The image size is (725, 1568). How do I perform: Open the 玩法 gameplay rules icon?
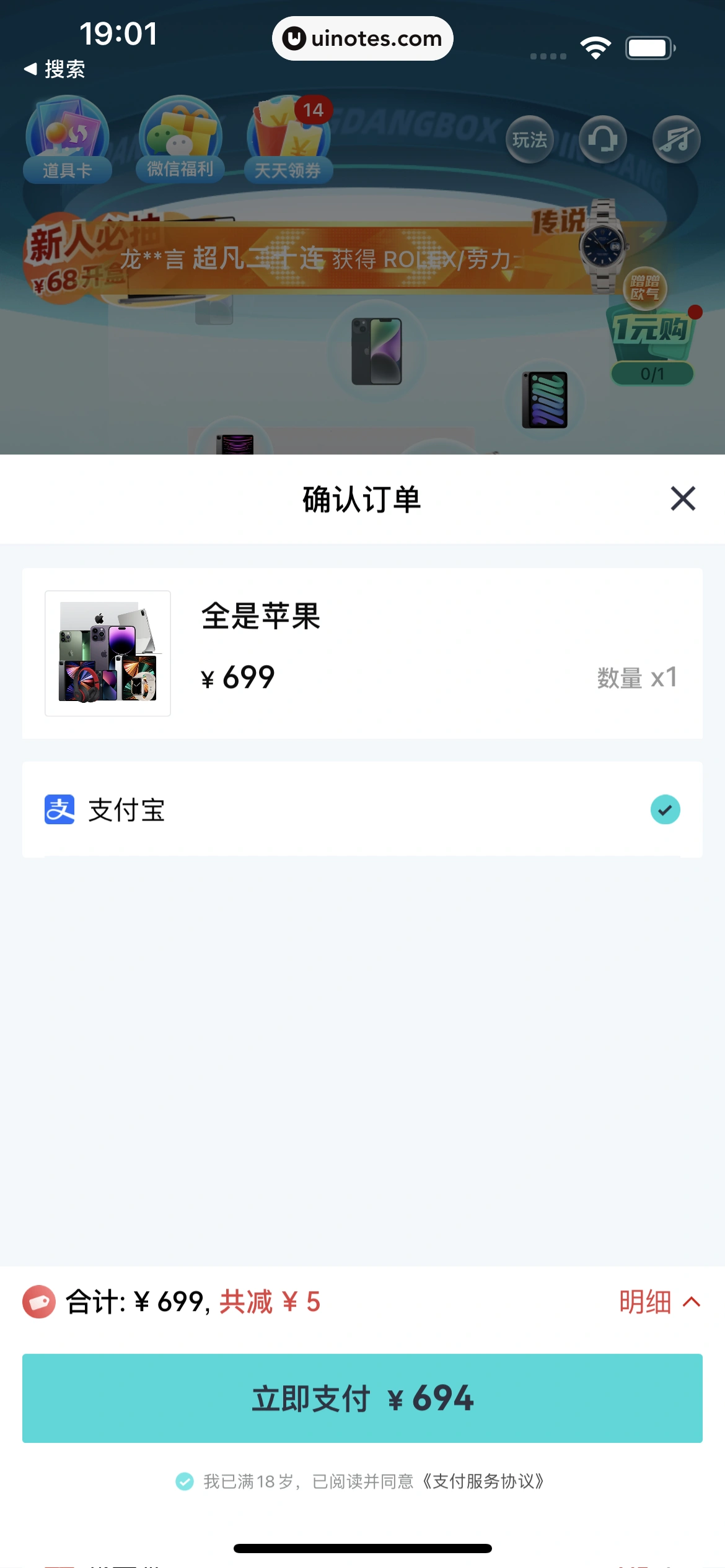[529, 139]
